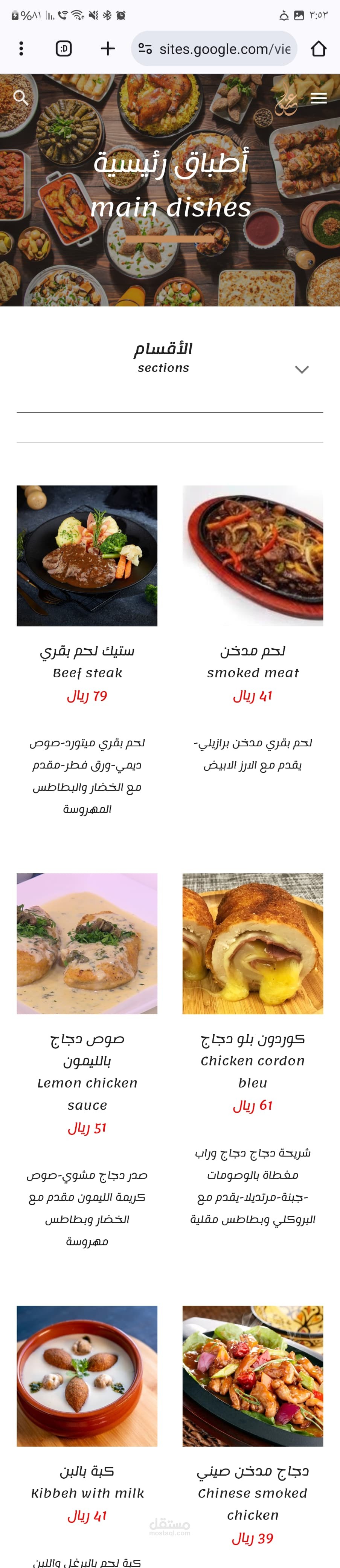Open the browser tab switcher
Image resolution: width=340 pixels, height=1568 pixels.
click(x=64, y=49)
